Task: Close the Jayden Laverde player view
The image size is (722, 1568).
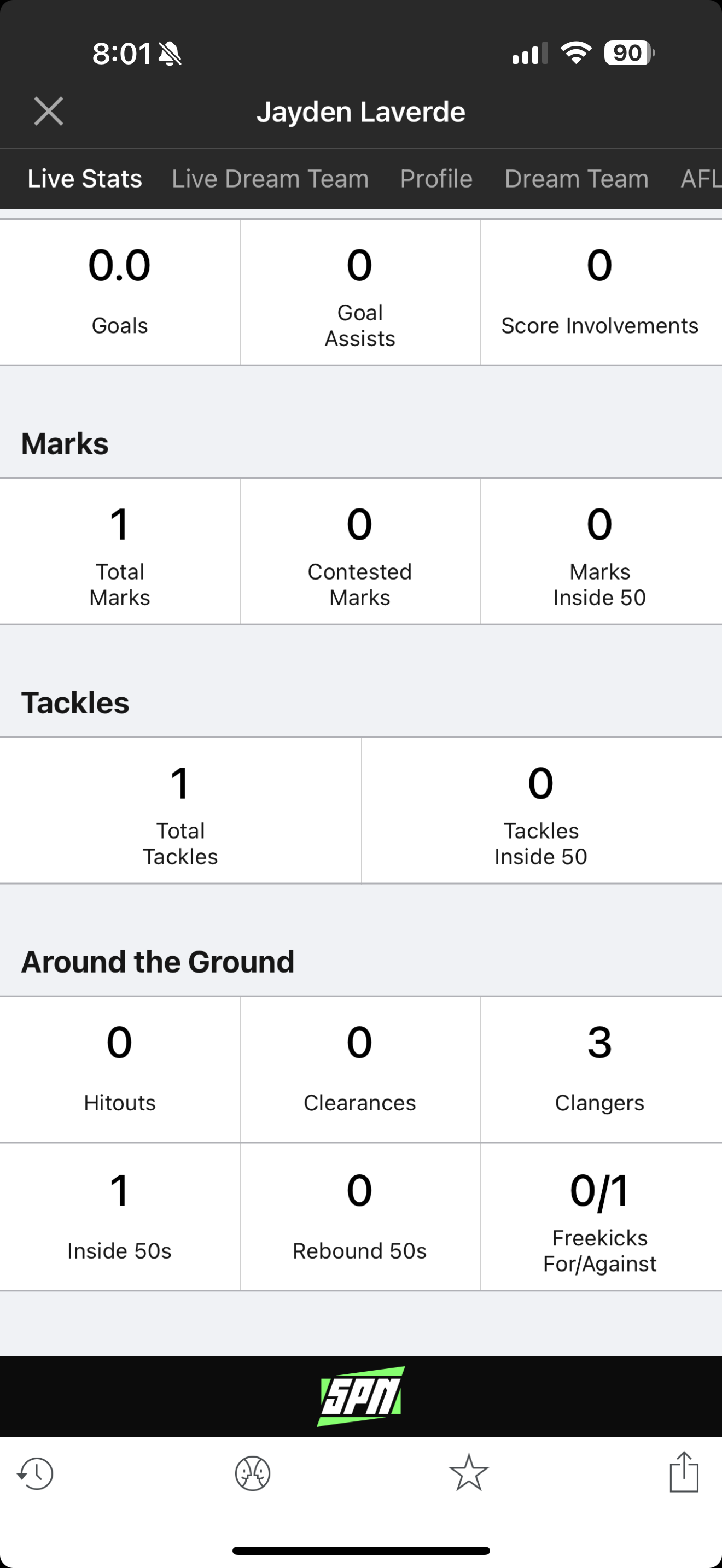Action: 49,112
